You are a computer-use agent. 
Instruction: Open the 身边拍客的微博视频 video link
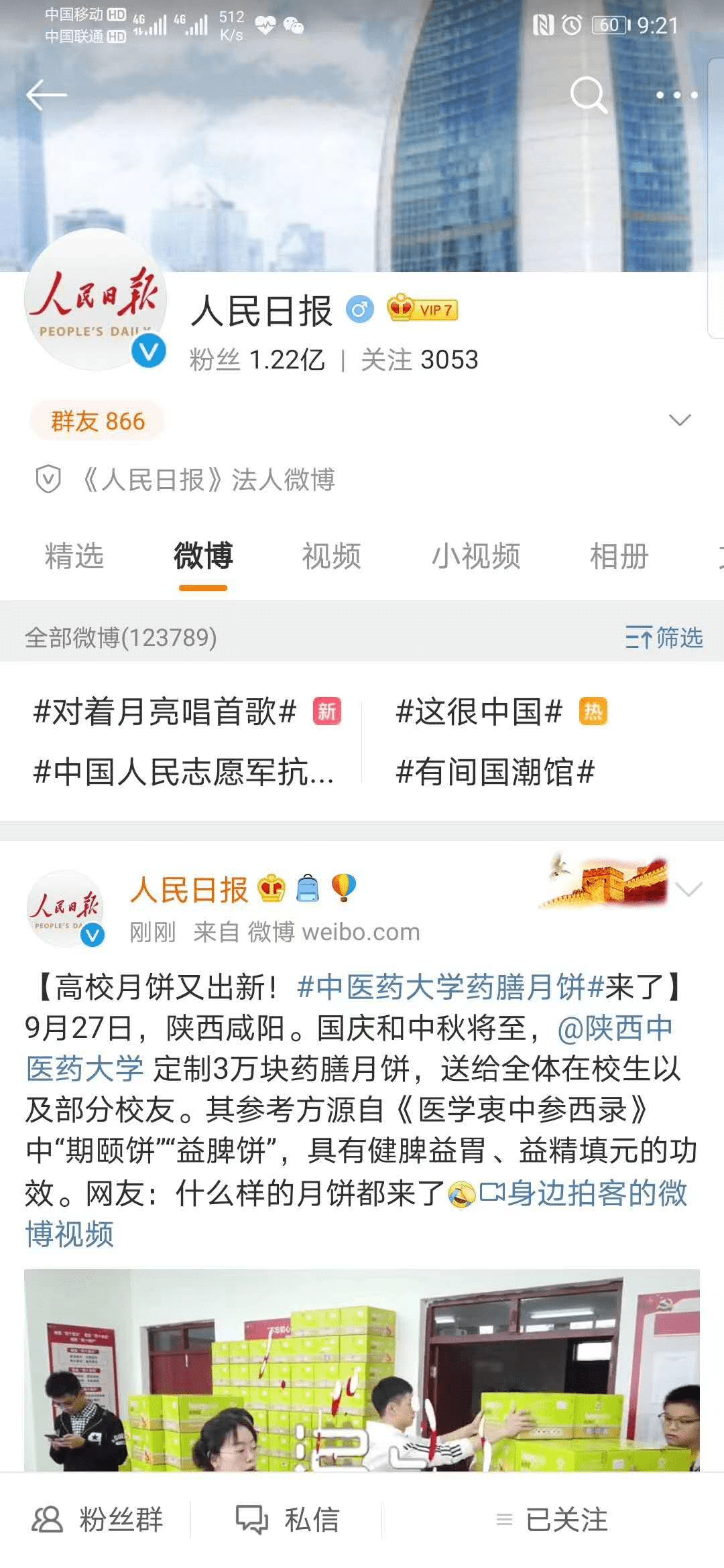tap(583, 1193)
